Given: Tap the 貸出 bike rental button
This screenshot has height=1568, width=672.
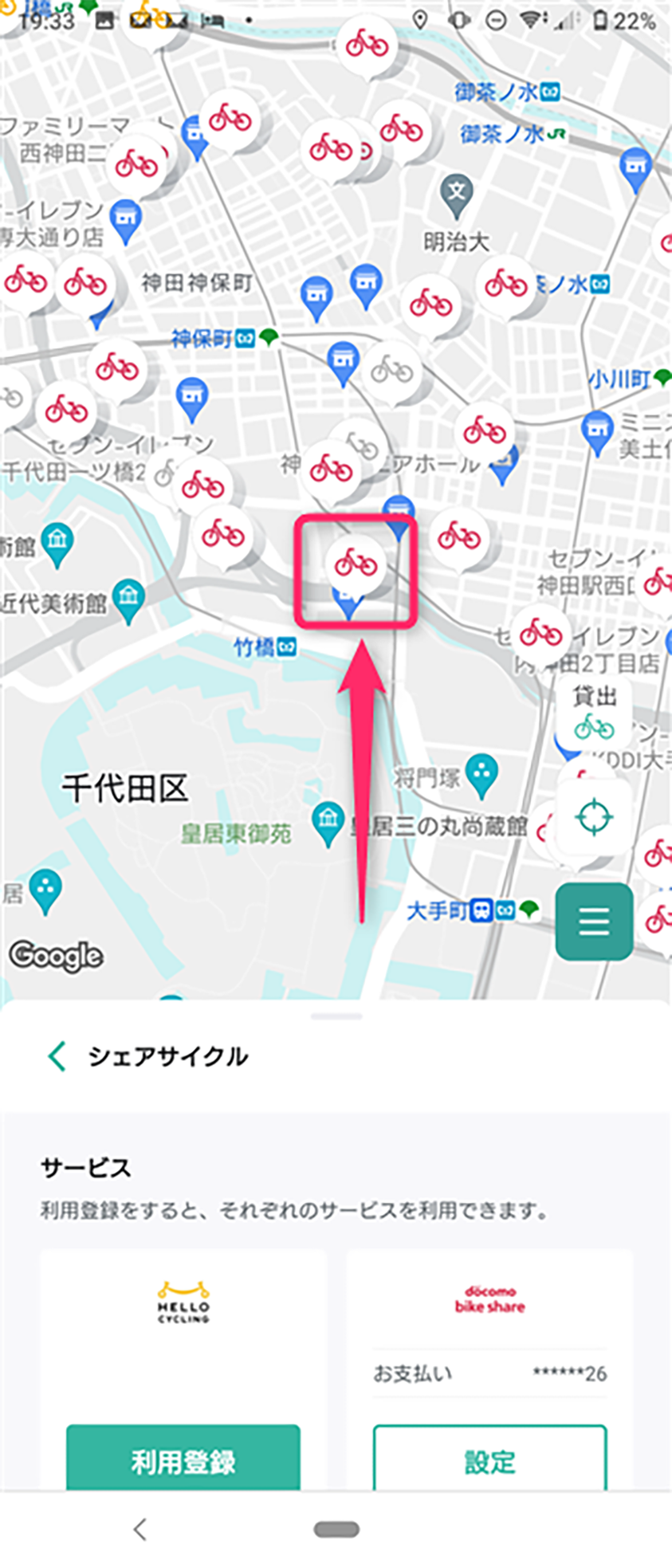Looking at the screenshot, I should [x=594, y=714].
